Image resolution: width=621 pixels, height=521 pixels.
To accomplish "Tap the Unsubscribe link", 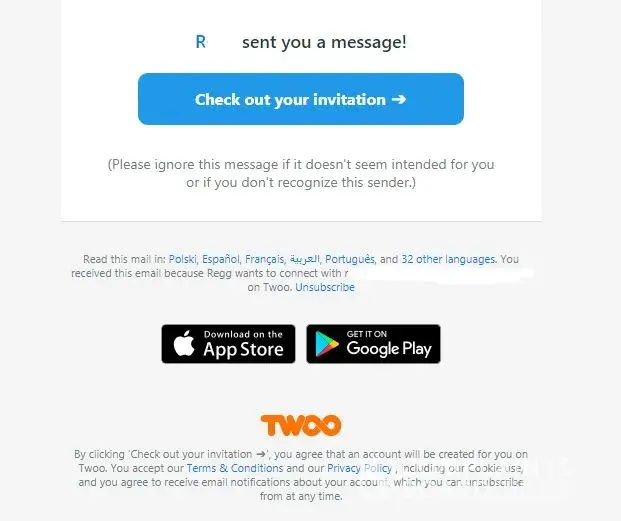I will [325, 287].
